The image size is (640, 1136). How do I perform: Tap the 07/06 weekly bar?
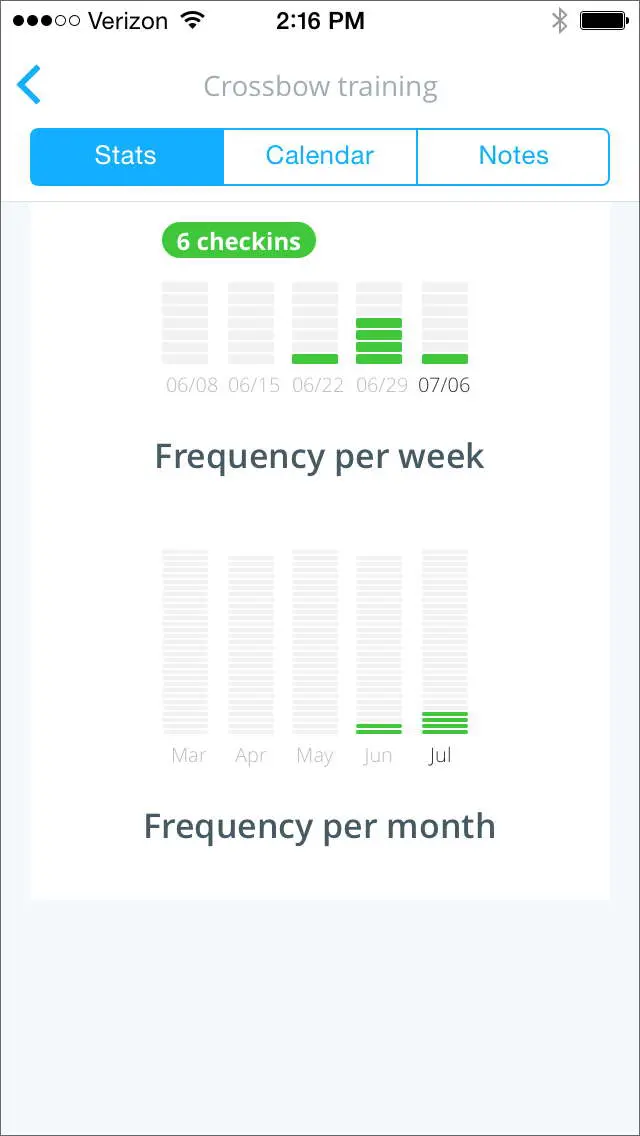(x=444, y=322)
